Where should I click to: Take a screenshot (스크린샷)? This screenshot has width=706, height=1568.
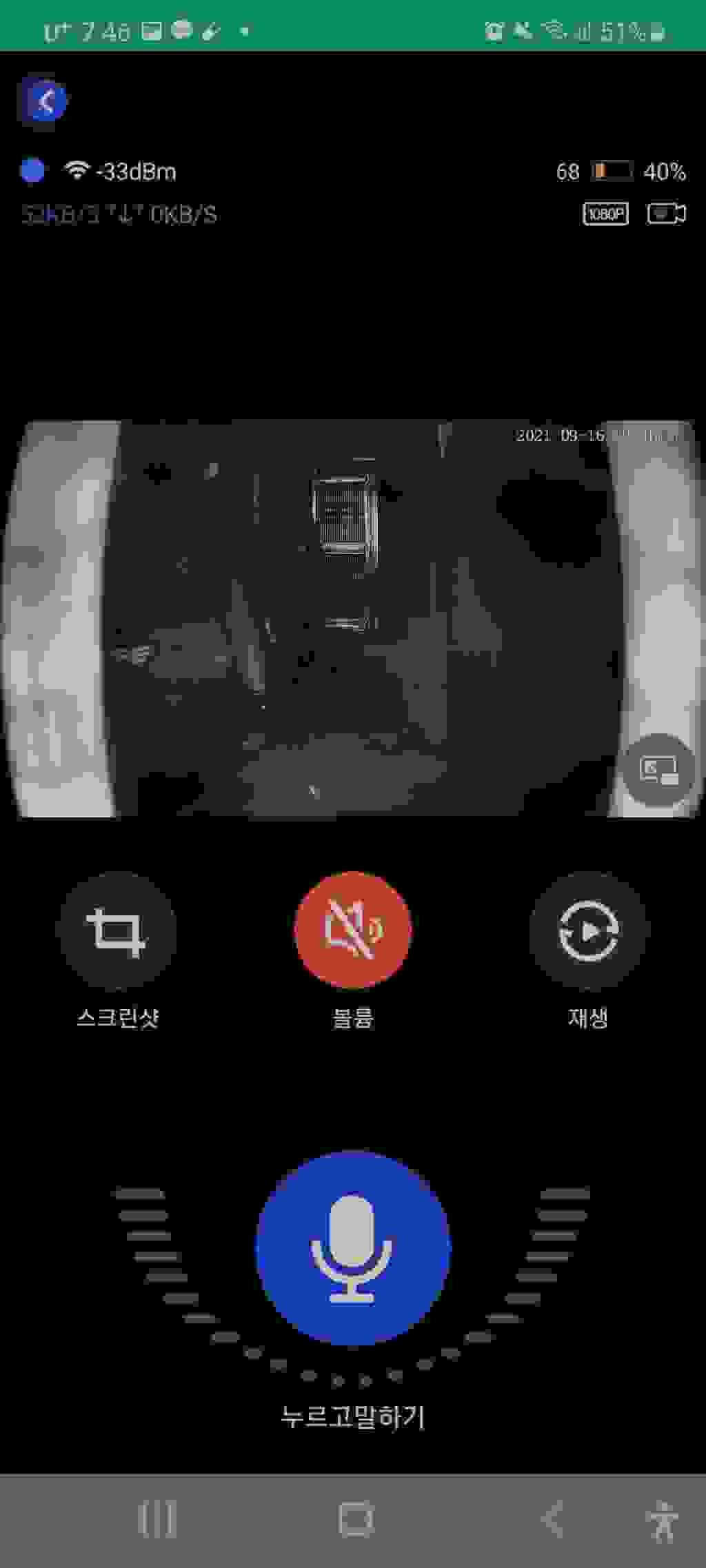click(x=117, y=931)
